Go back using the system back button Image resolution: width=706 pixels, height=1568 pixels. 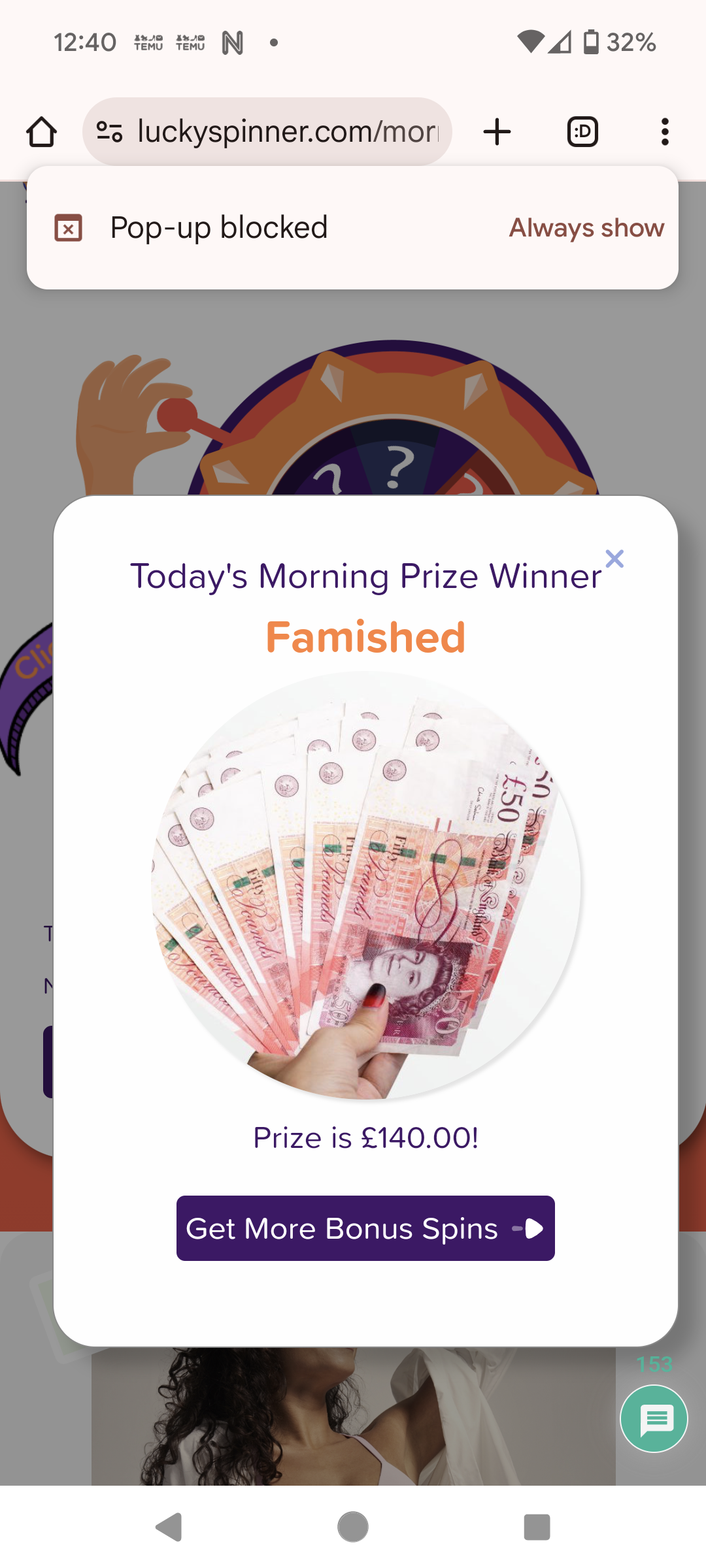click(169, 1527)
